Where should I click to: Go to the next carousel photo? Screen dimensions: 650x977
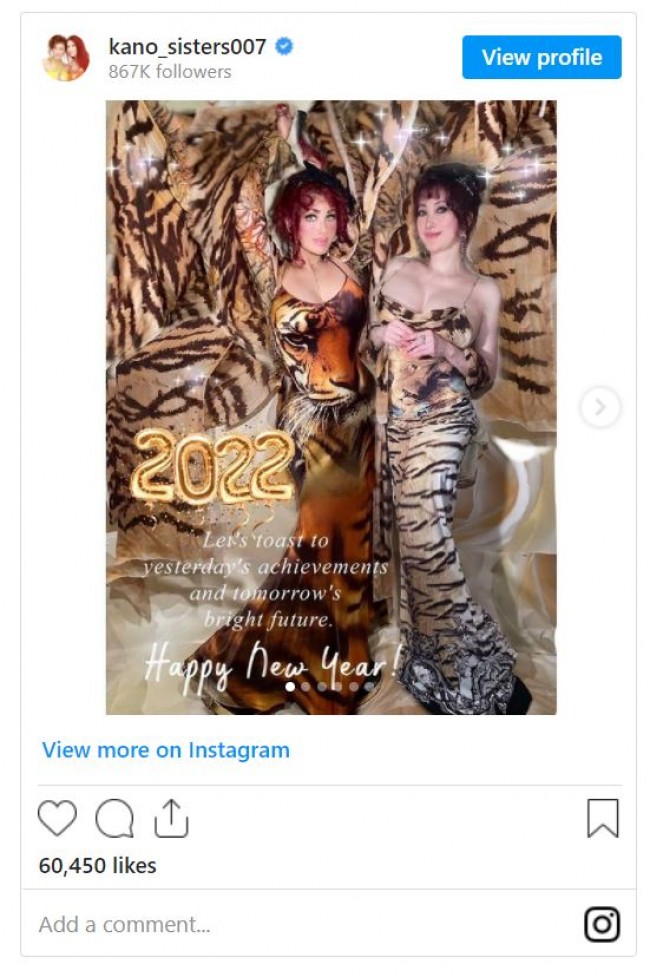click(x=600, y=407)
